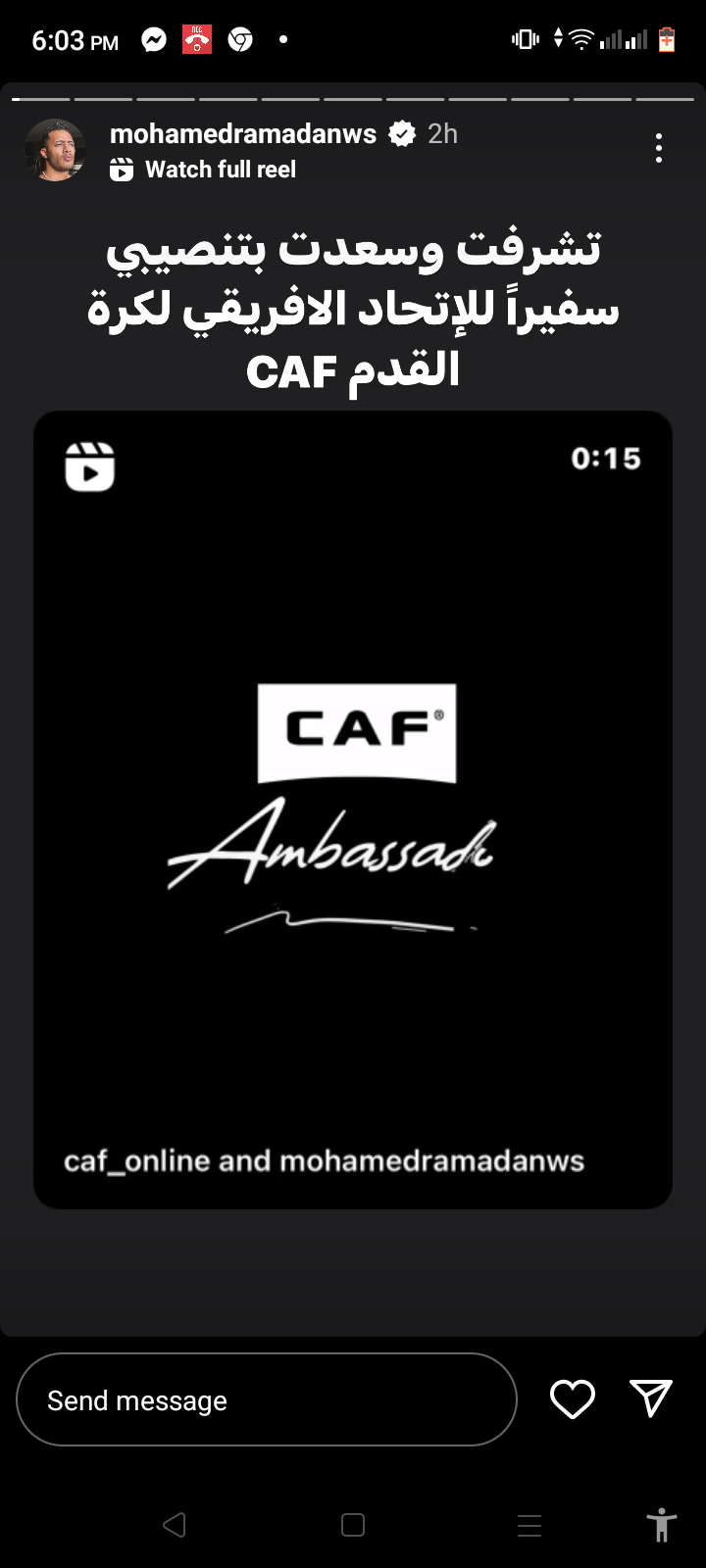
Task: Open the accessibility shortcut button
Action: [x=662, y=1525]
